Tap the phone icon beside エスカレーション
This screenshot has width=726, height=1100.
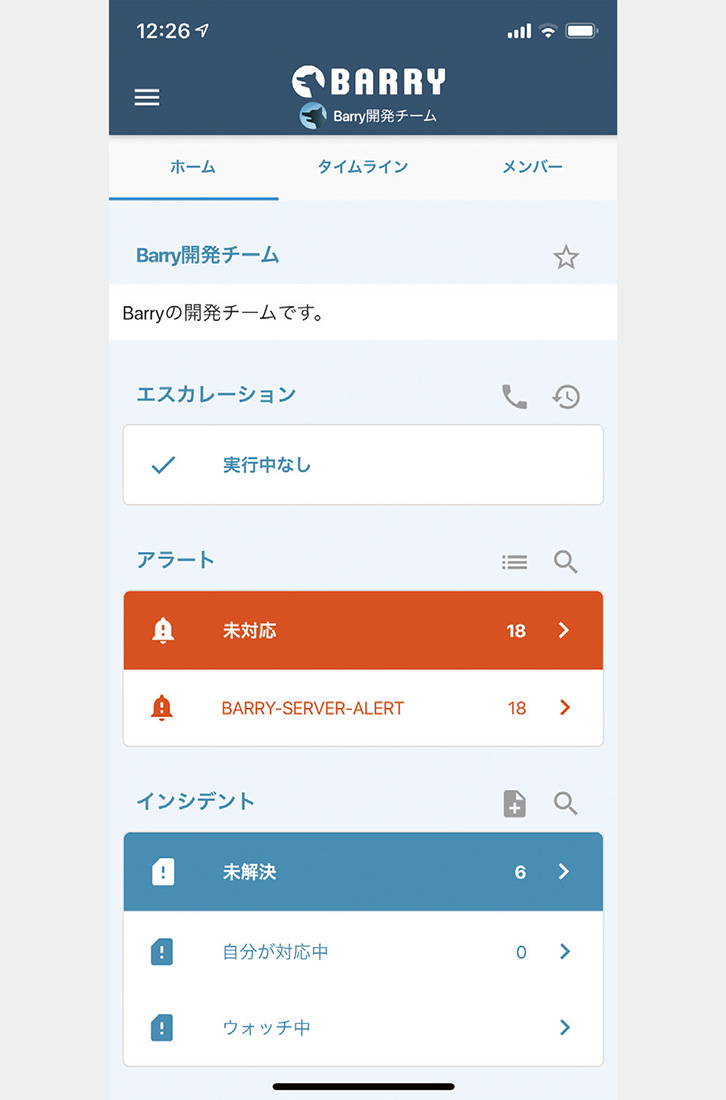coord(514,397)
